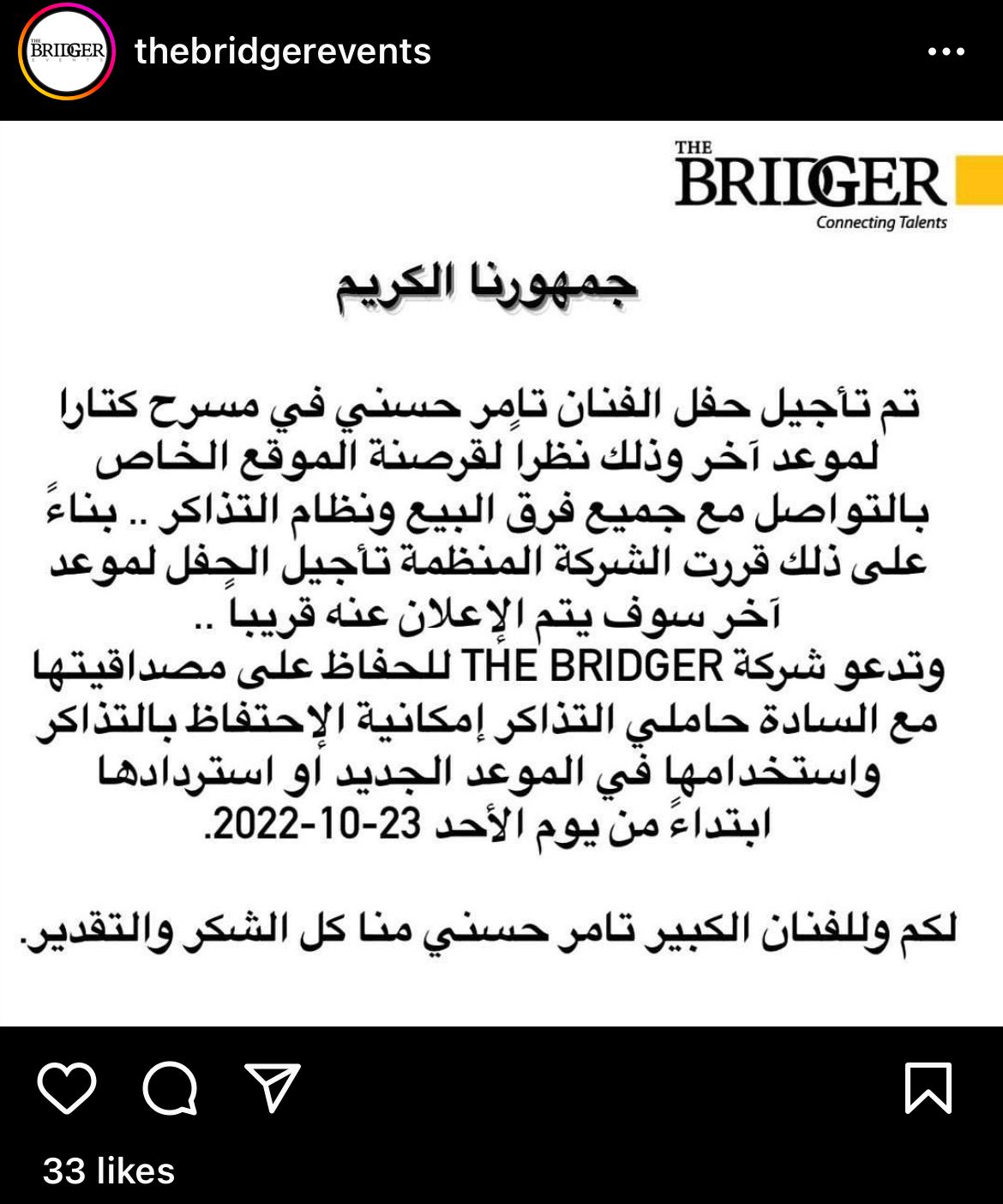This screenshot has height=1204, width=1003.
Task: Share post via paper plane icon
Action: click(x=272, y=1088)
